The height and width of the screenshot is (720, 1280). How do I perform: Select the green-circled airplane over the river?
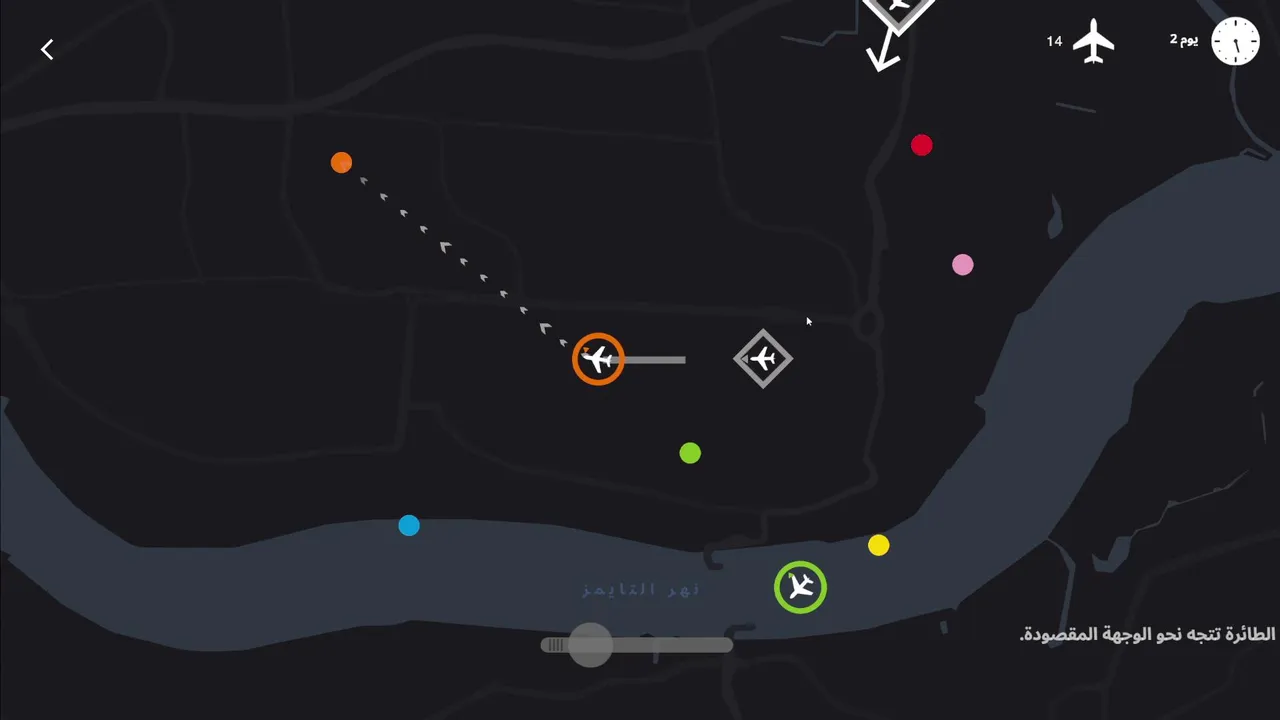pyautogui.click(x=800, y=587)
